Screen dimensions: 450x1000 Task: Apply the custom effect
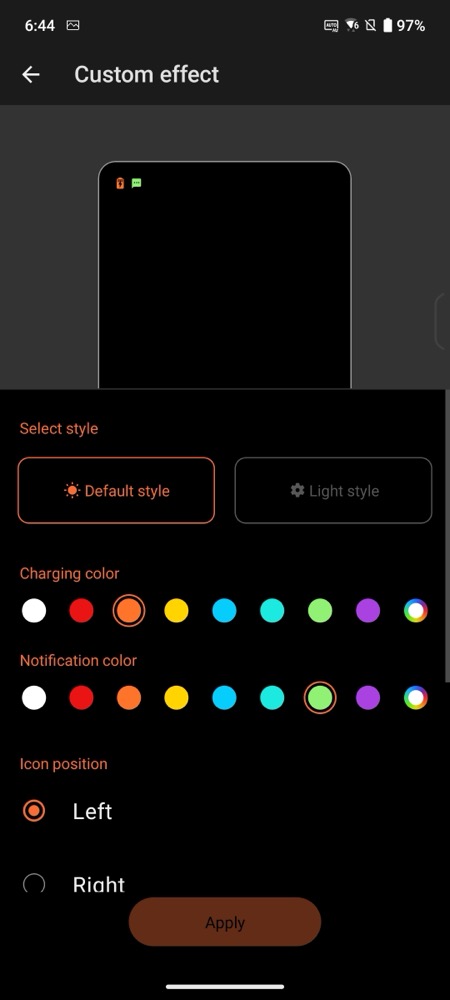point(225,922)
